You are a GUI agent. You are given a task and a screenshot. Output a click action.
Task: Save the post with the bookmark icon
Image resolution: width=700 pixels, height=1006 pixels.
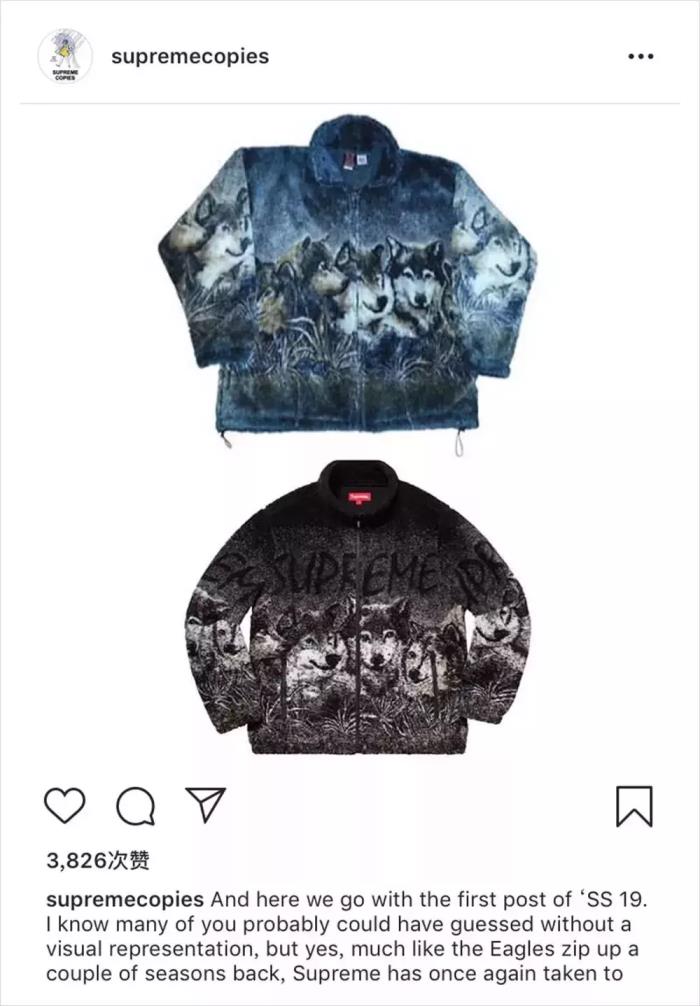[634, 805]
